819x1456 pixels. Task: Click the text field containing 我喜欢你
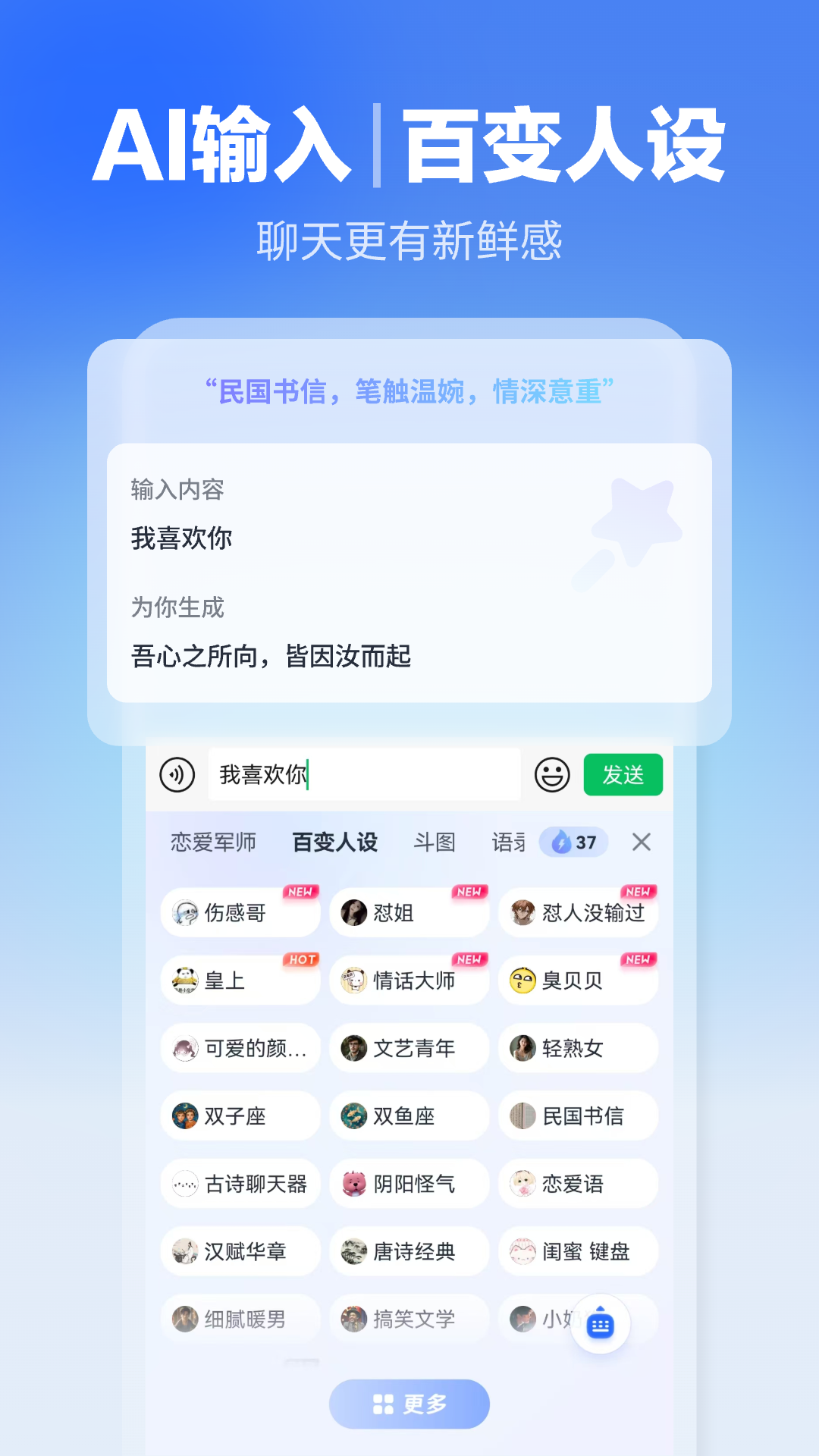coord(365,774)
